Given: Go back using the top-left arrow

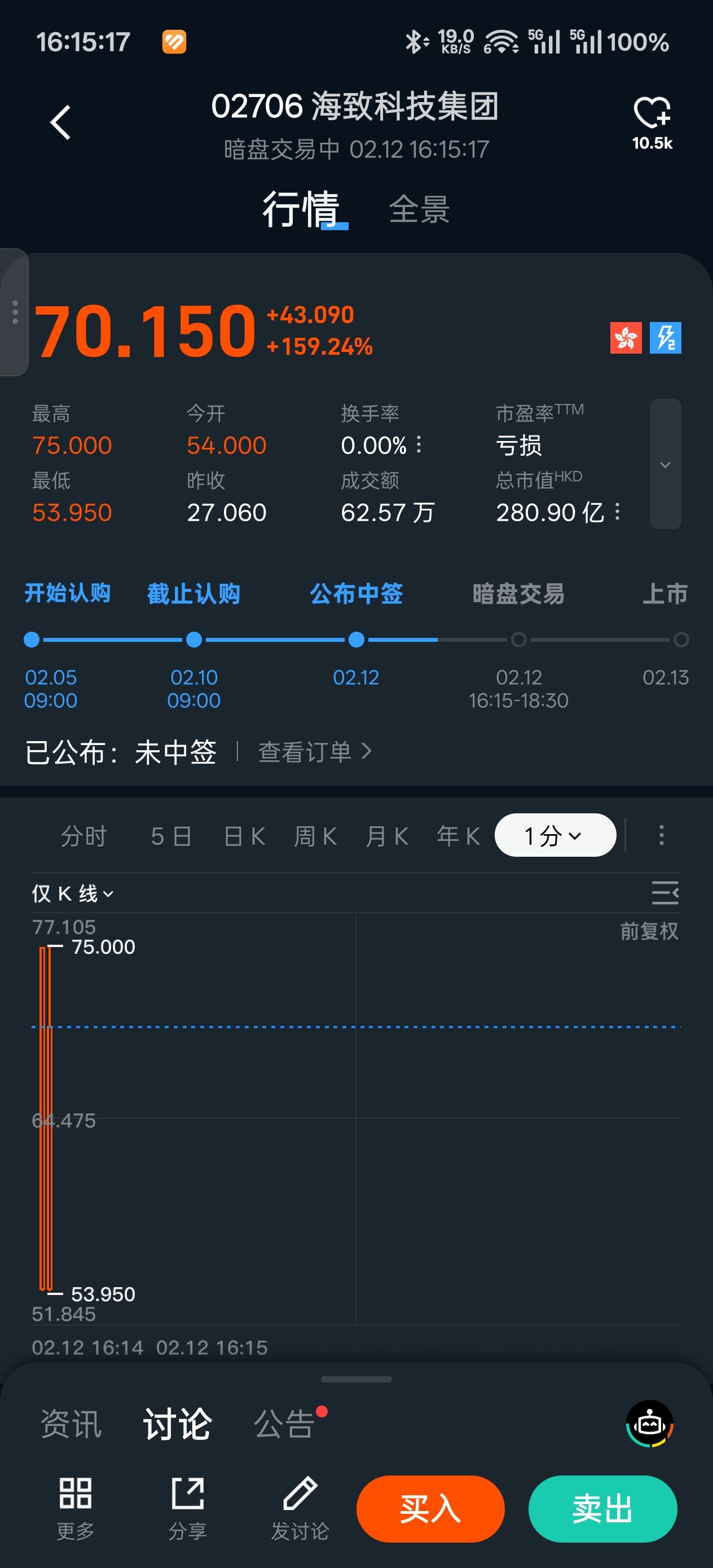Looking at the screenshot, I should click(60, 122).
